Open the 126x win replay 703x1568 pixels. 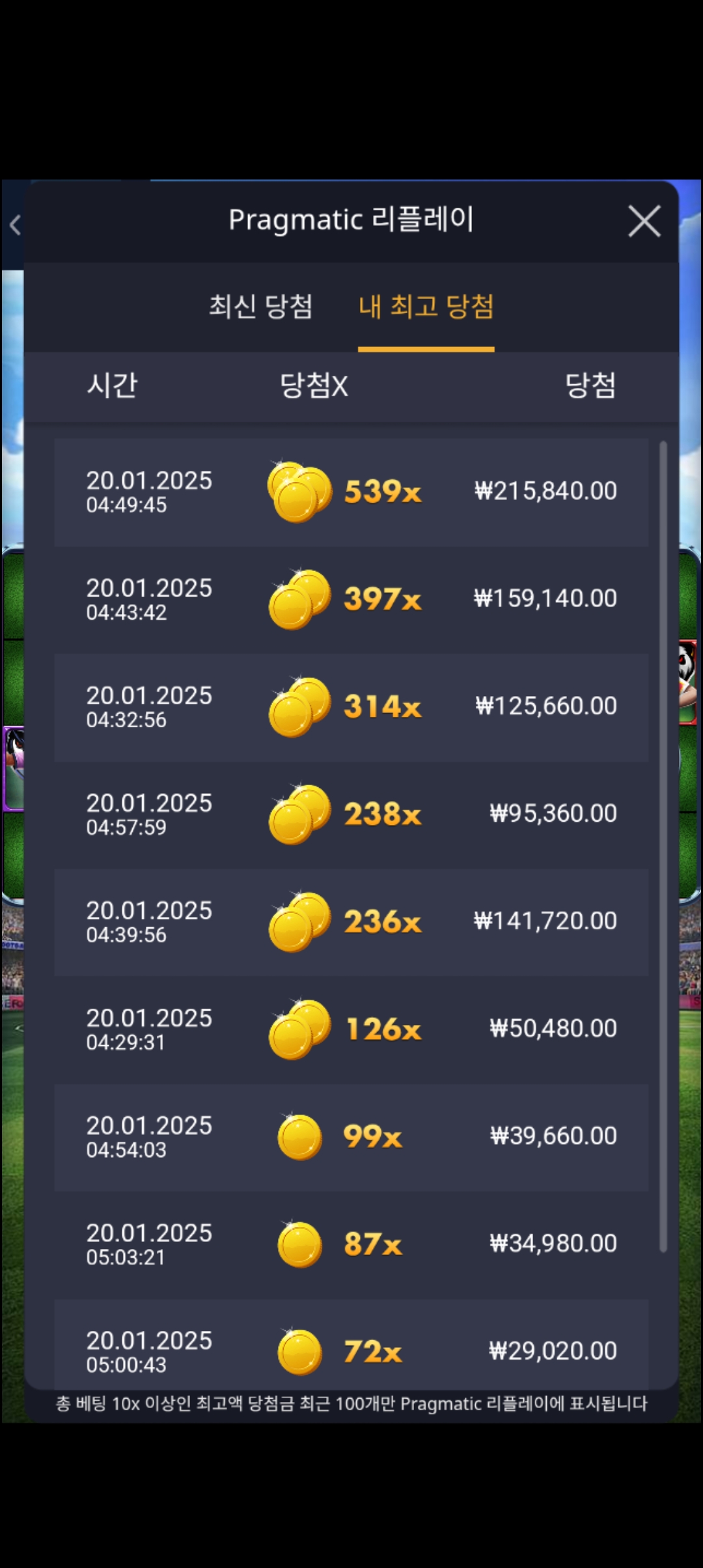[x=351, y=1029]
